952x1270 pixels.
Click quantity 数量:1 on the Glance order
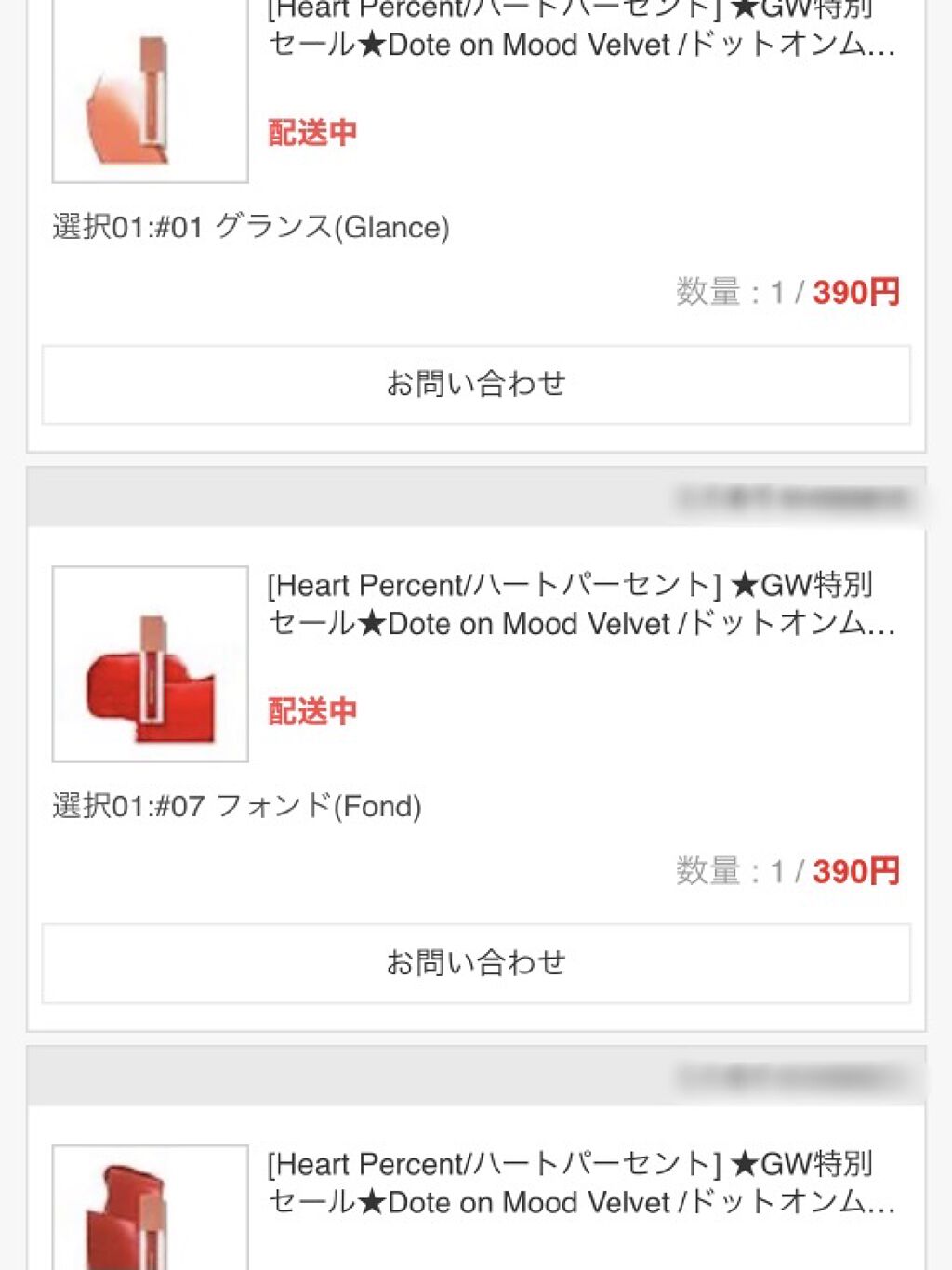tap(734, 291)
